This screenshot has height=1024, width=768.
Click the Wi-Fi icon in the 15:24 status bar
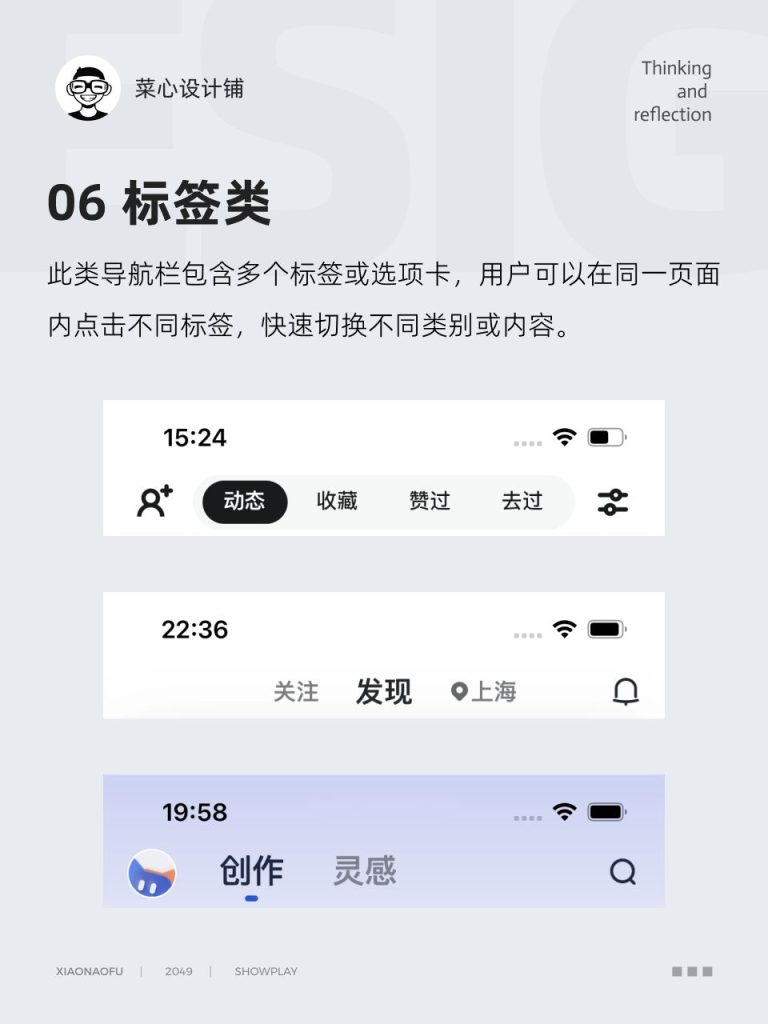[563, 436]
